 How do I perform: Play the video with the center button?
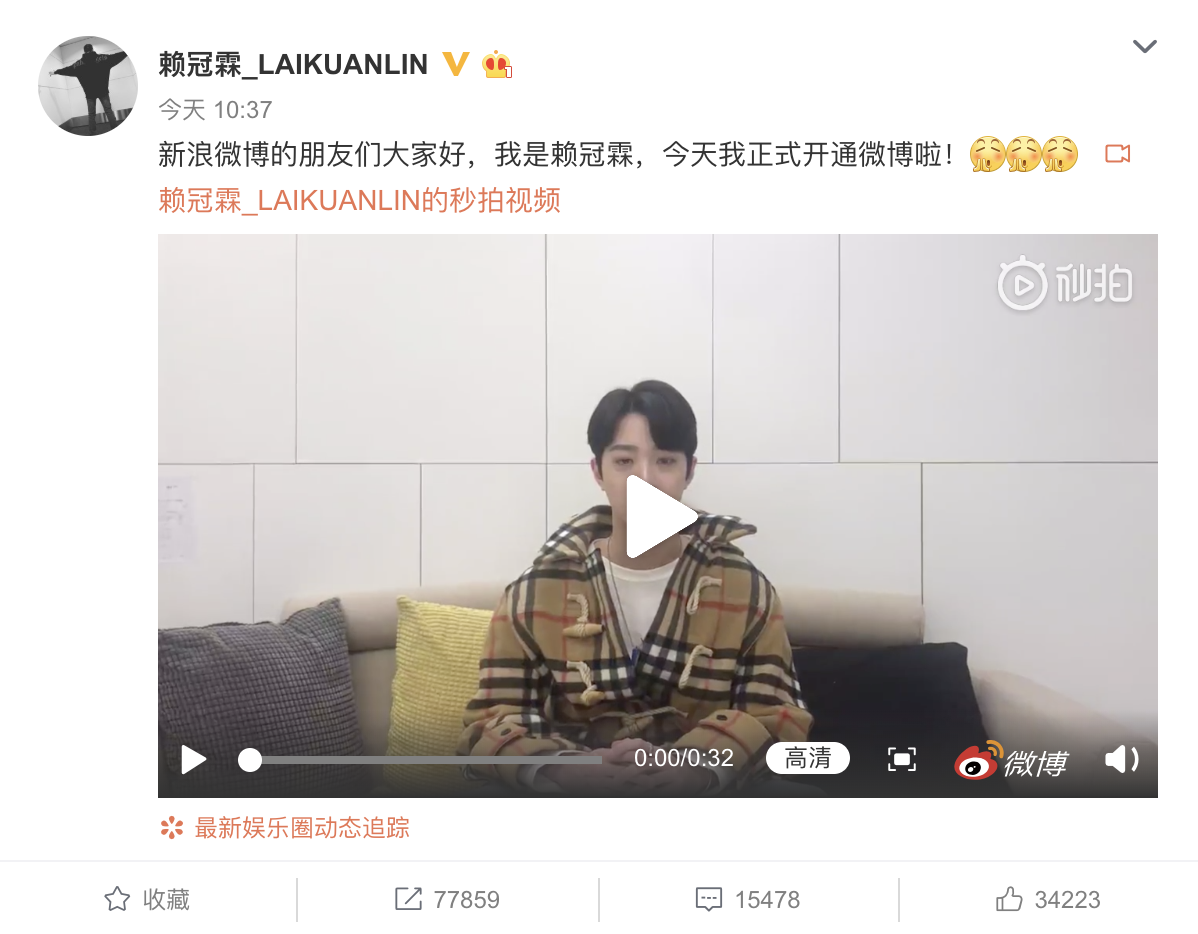click(x=658, y=516)
